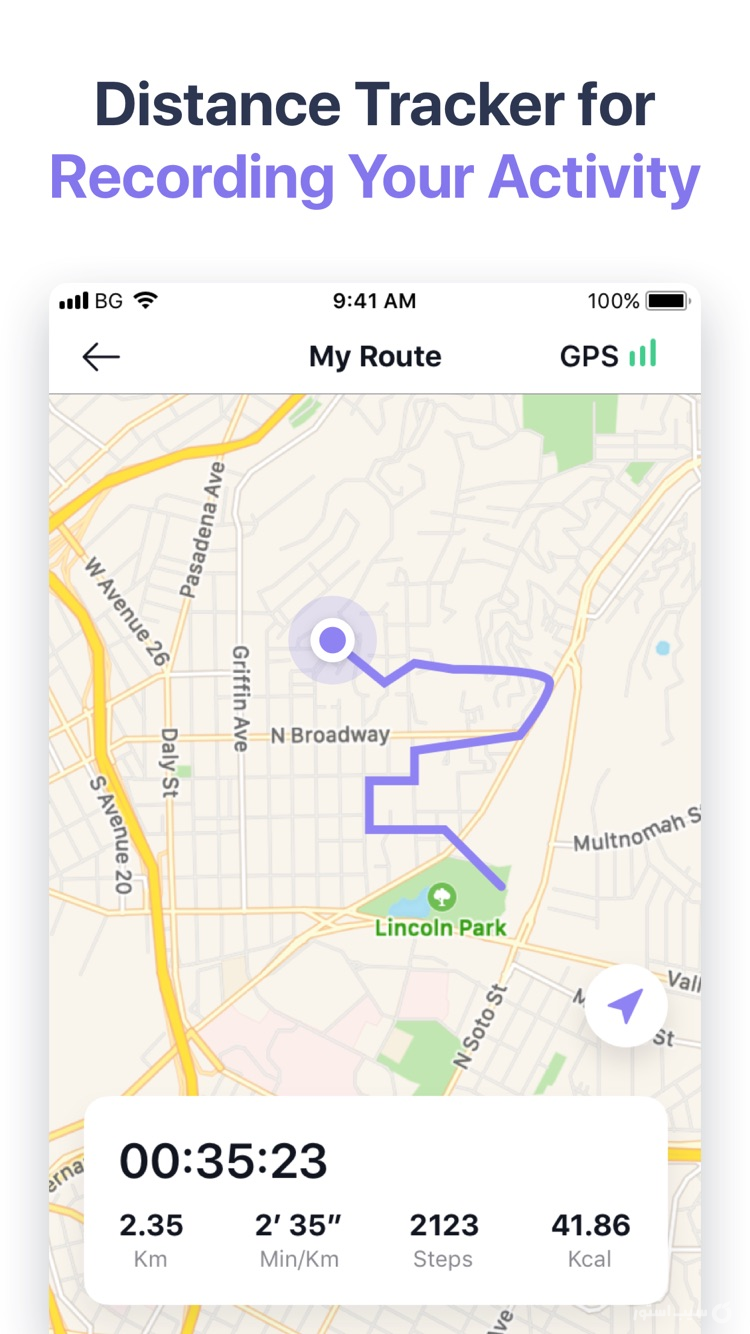
Task: Tap the Wi-Fi icon in status bar
Action: click(x=143, y=299)
